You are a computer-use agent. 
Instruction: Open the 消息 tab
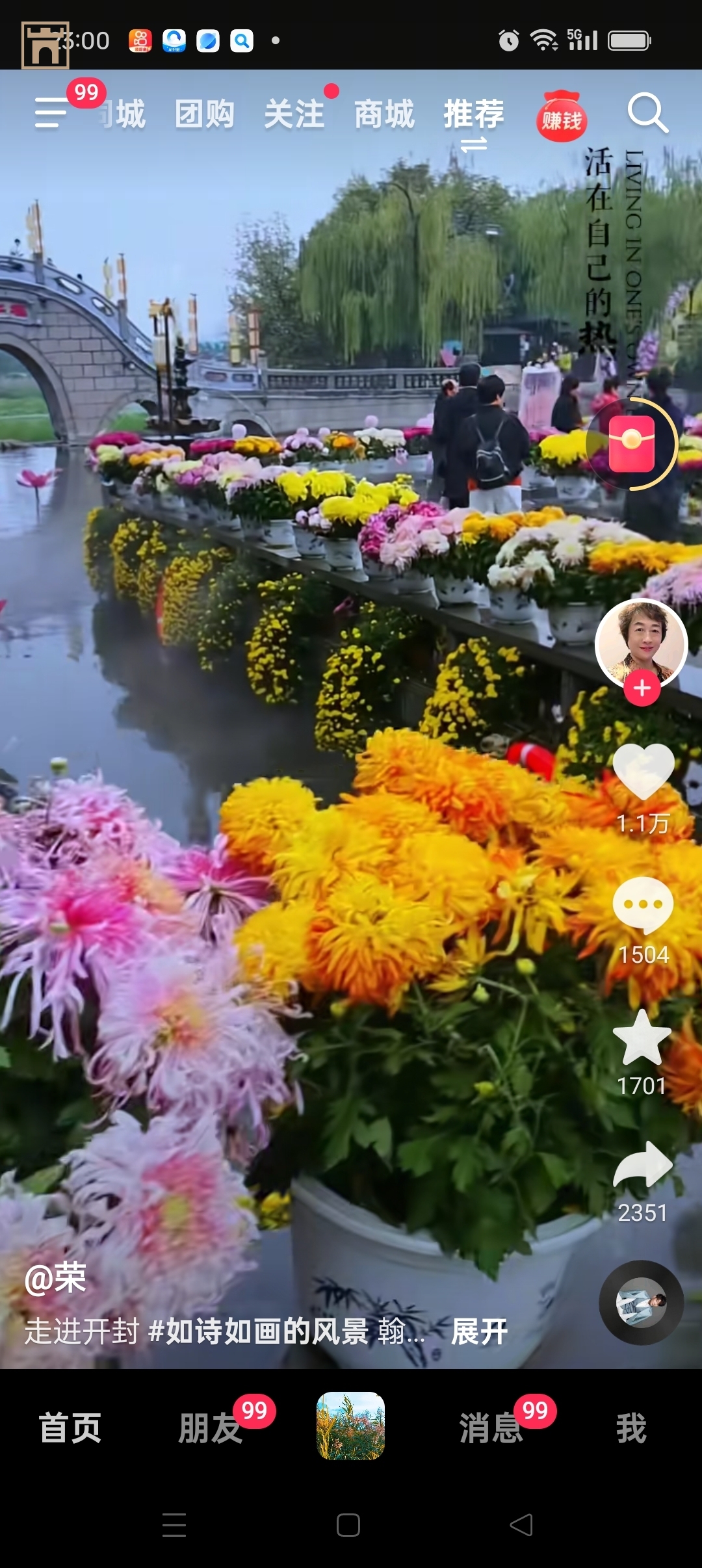point(491,1428)
